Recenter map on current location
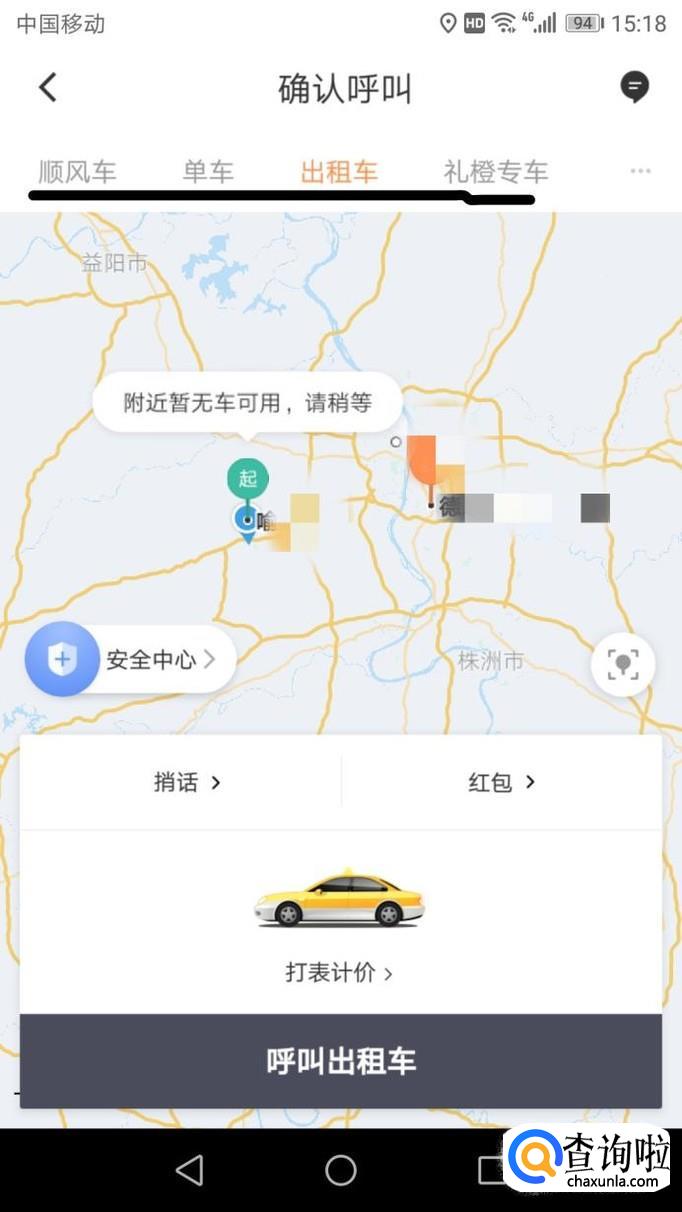682x1212 pixels. pos(622,662)
